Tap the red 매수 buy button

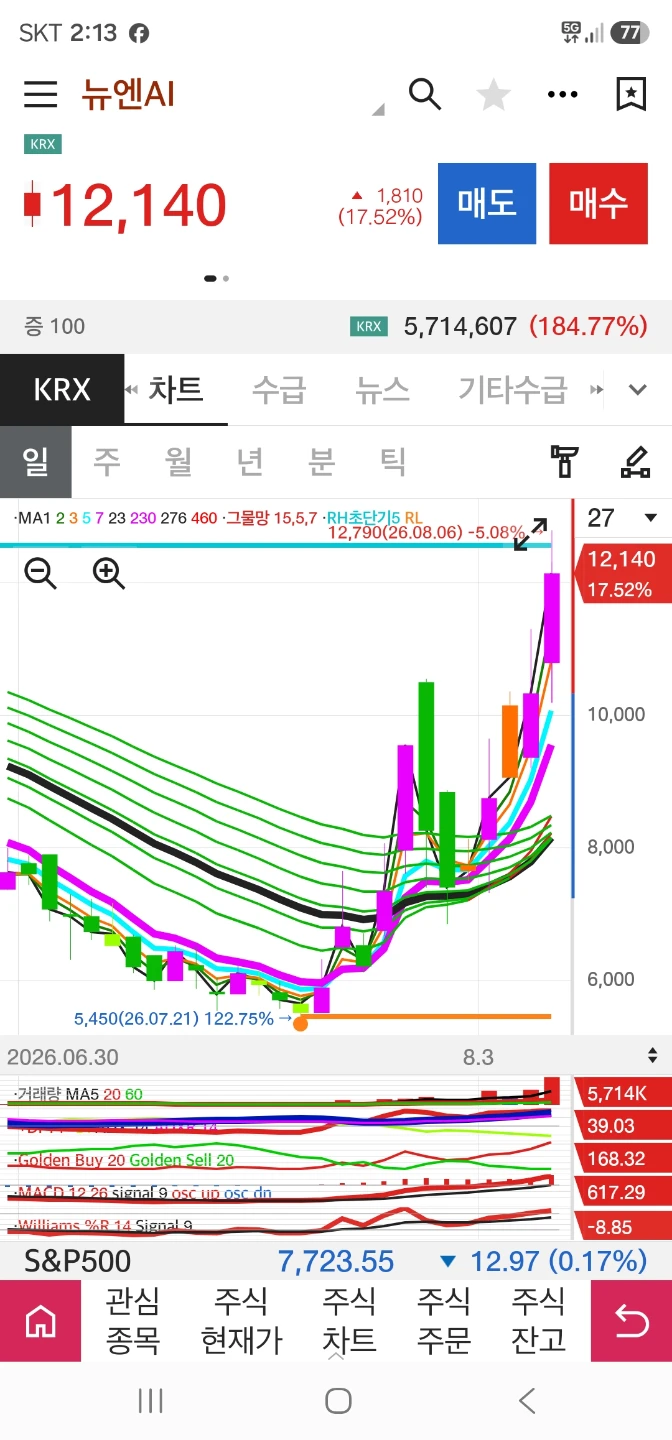(x=598, y=204)
